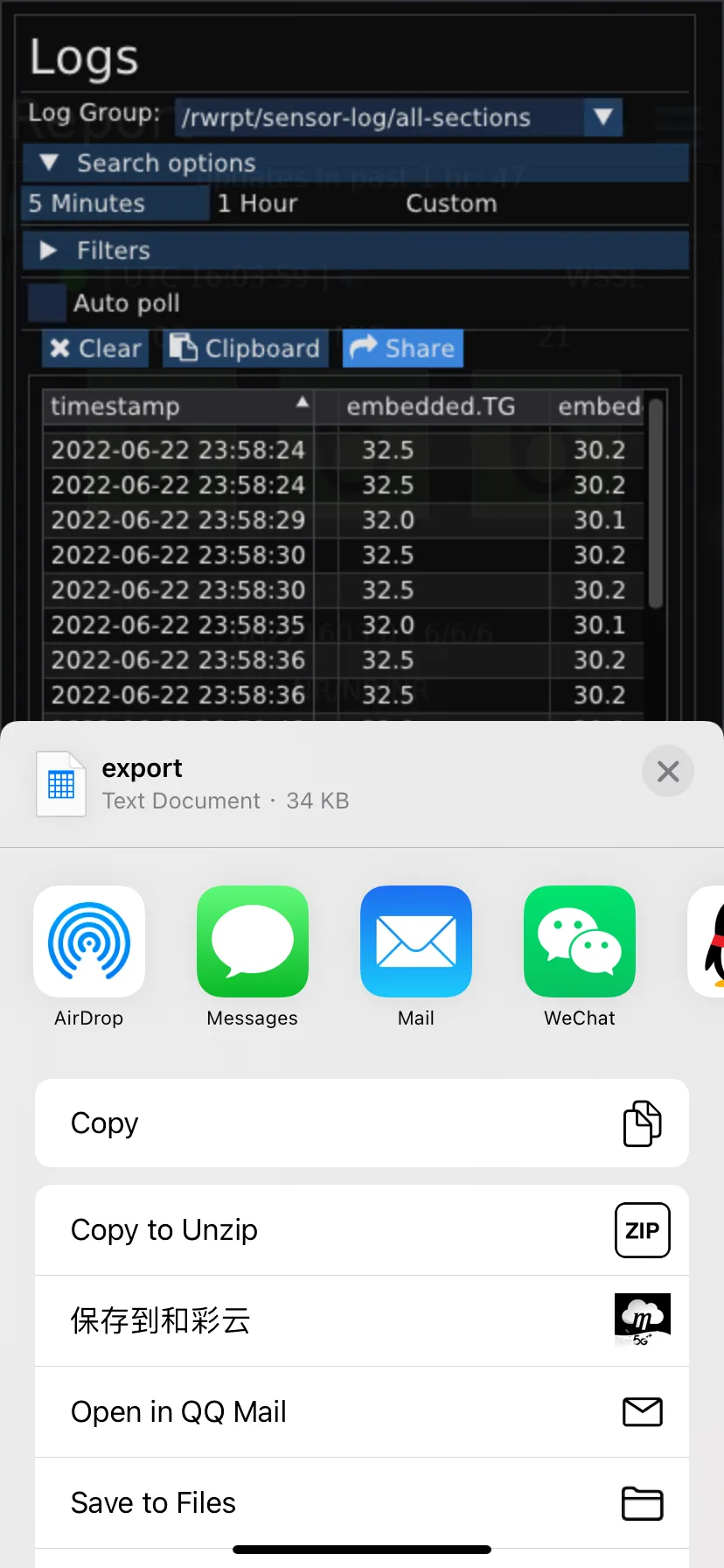Open the Log Group dropdown

pos(602,117)
